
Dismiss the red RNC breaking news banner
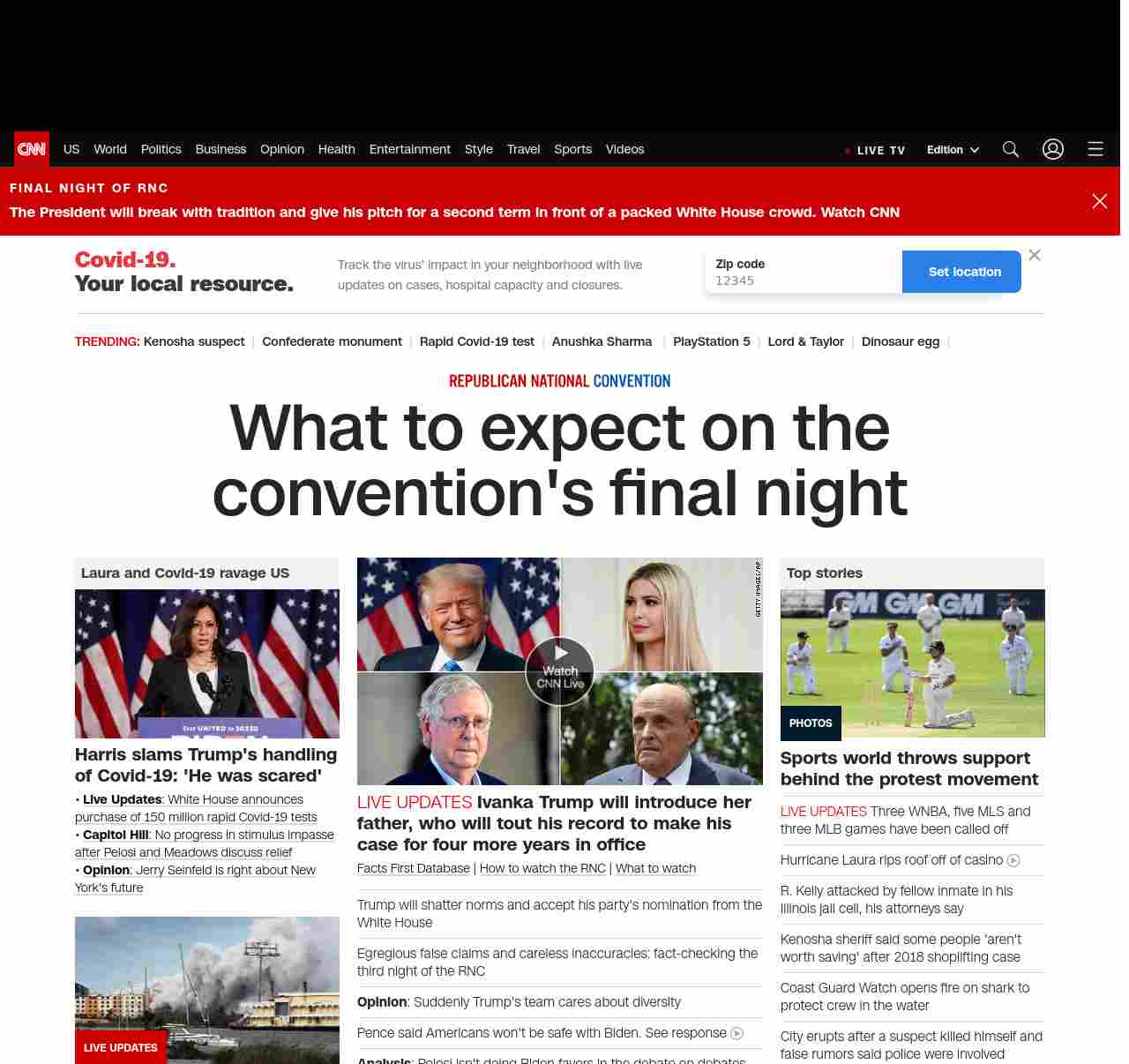[1099, 201]
